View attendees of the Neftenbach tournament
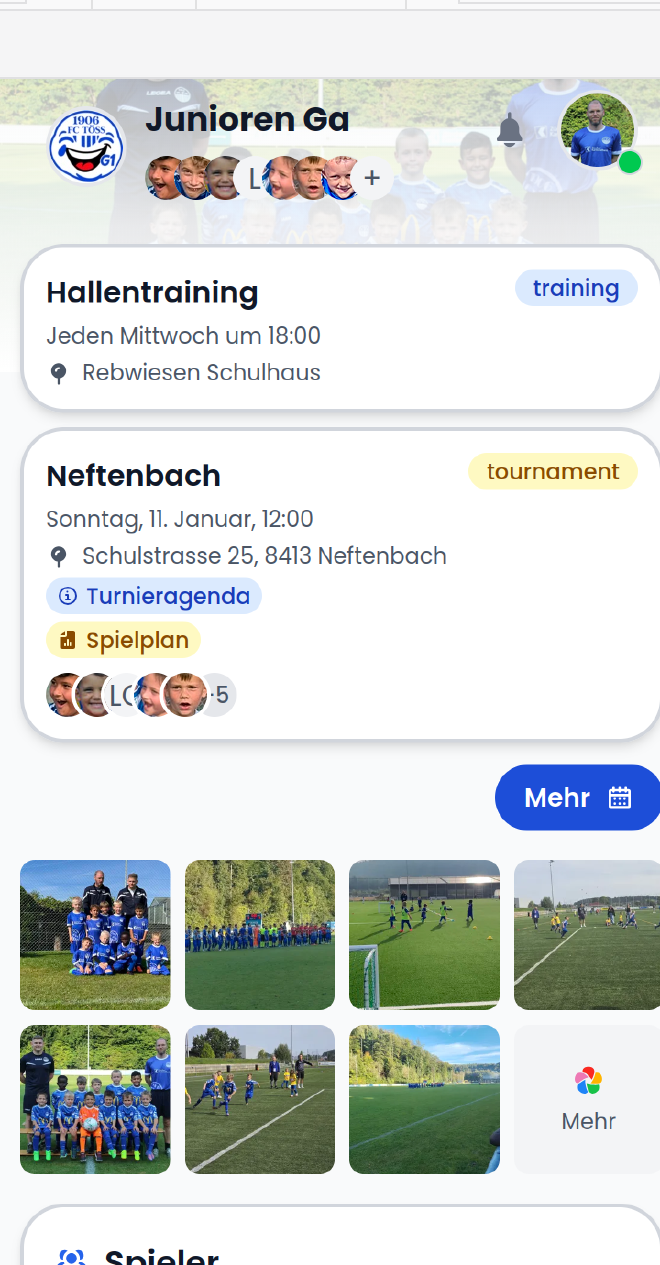The height and width of the screenshot is (1265, 660). (x=140, y=694)
